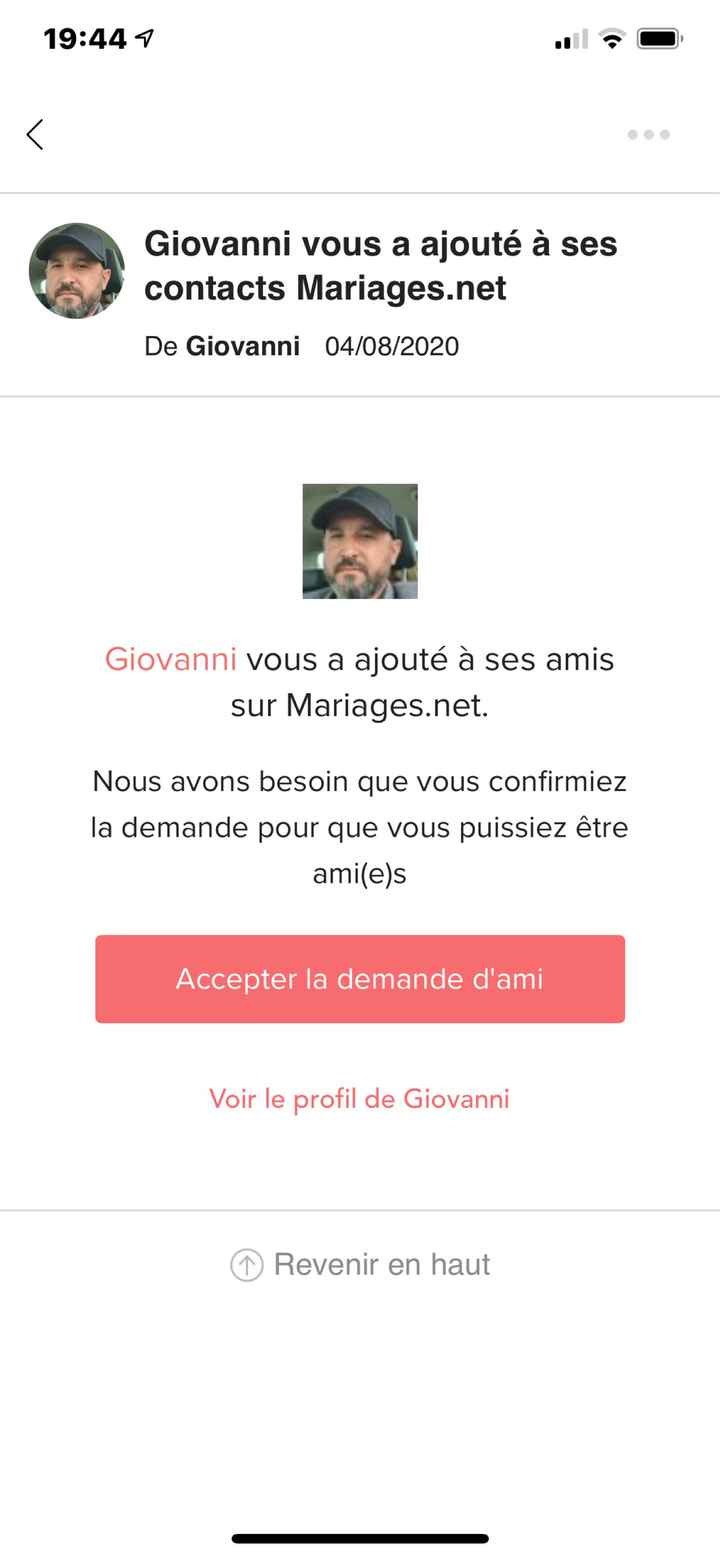
Task: Tap the back arrow to return to messages
Action: point(35,133)
